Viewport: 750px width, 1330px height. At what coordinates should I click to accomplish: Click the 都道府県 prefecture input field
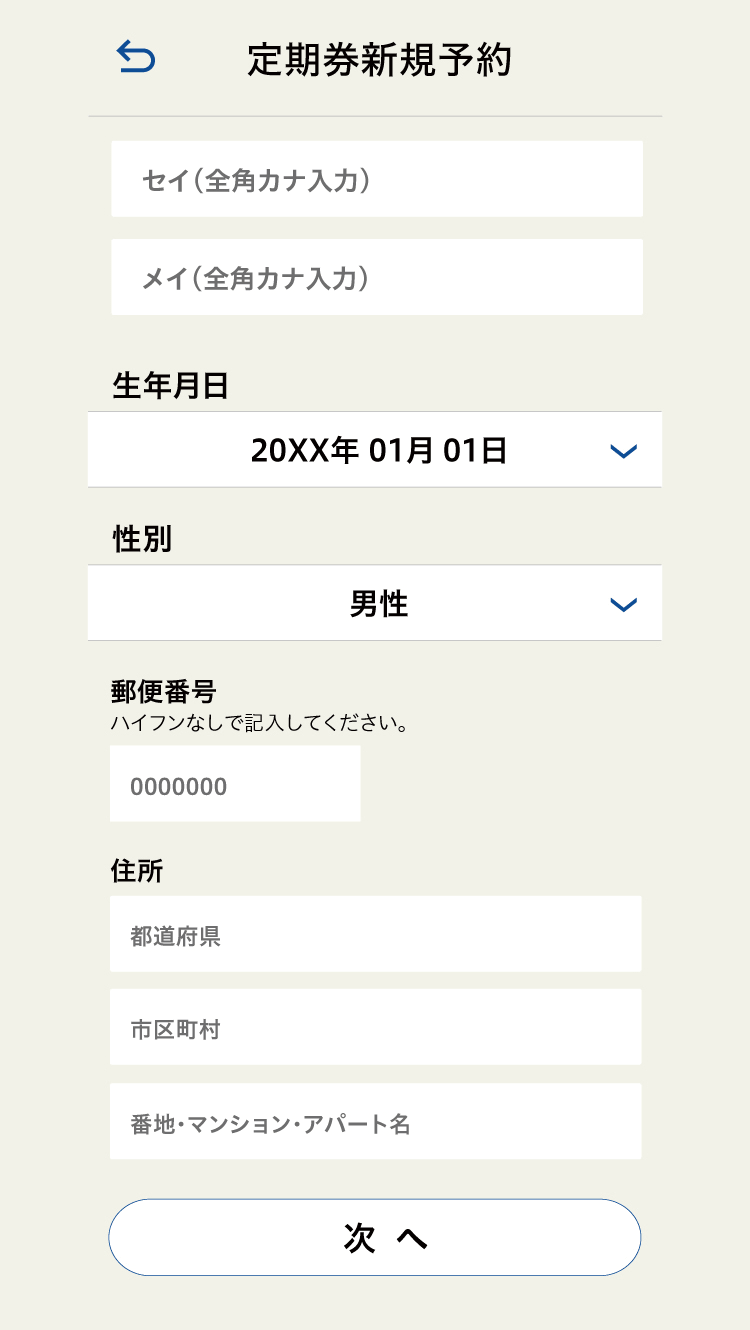point(375,933)
